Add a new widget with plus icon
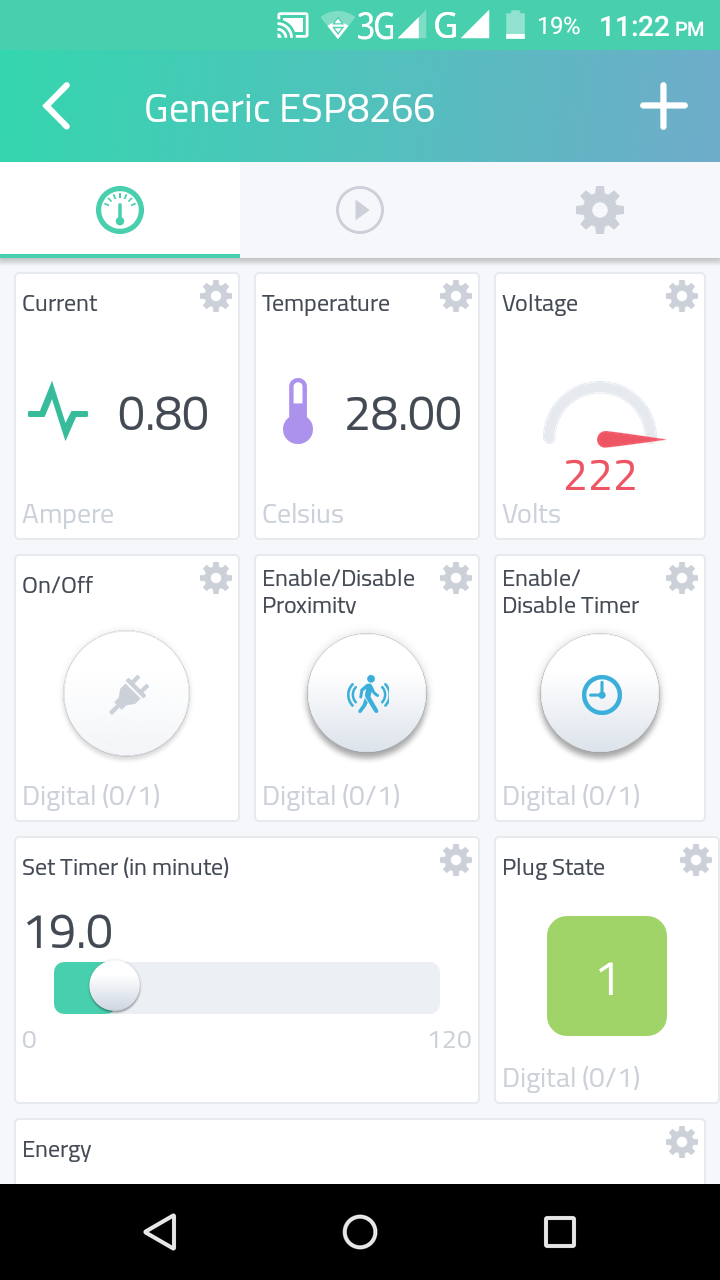720x1280 pixels. pos(664,107)
